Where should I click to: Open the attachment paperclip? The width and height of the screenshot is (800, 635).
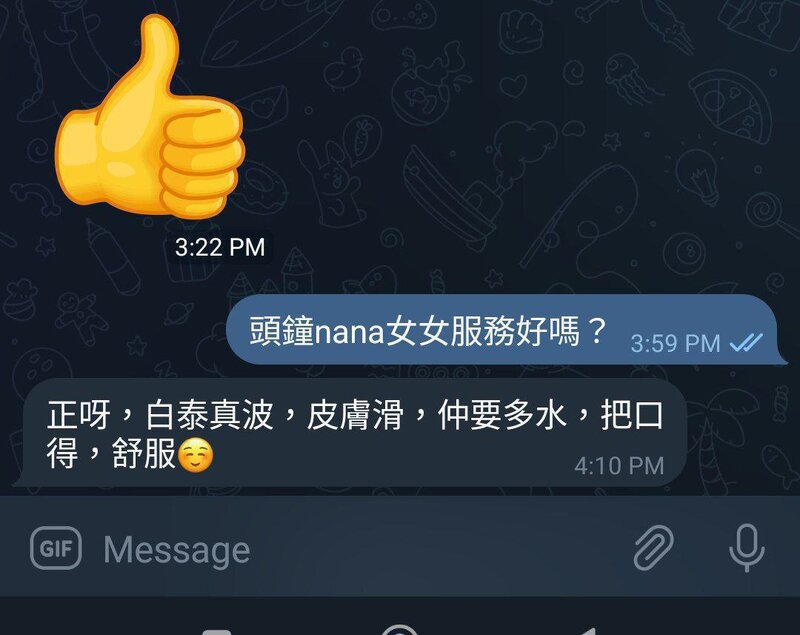pos(654,548)
